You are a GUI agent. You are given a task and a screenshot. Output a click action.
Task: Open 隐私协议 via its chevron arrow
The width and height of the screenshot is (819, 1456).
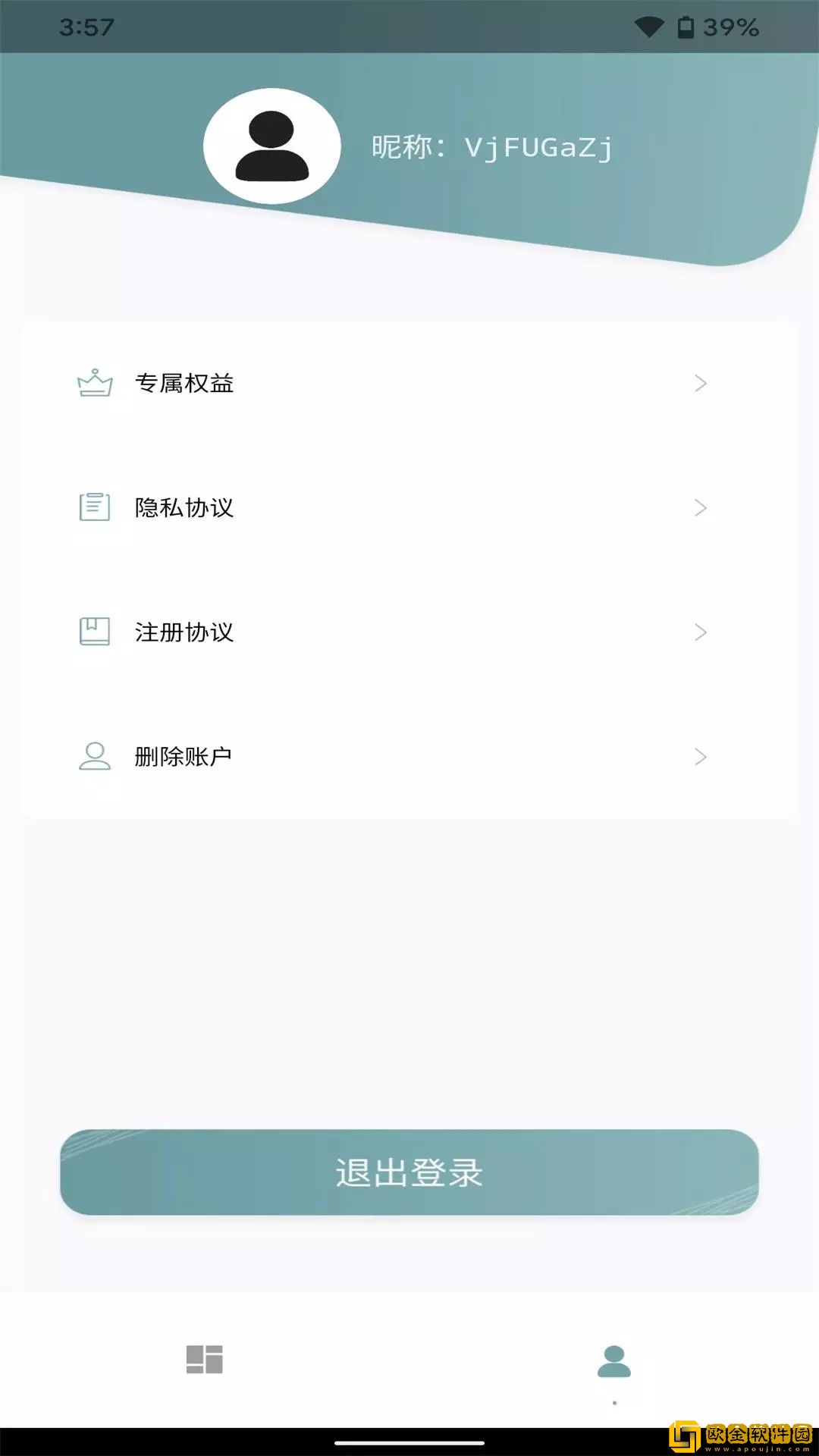[701, 508]
